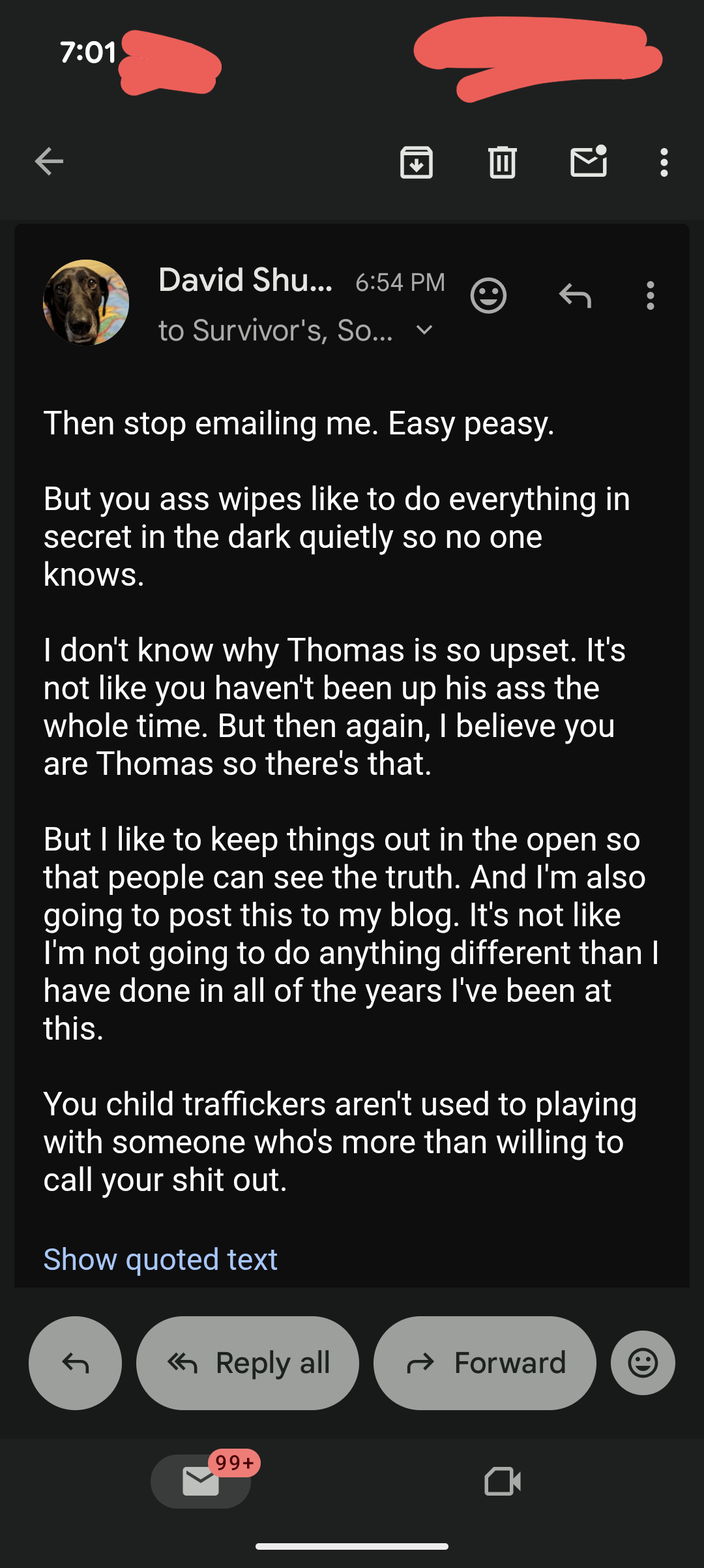Switch to the Mail tab
The width and height of the screenshot is (704, 1568).
click(201, 1481)
